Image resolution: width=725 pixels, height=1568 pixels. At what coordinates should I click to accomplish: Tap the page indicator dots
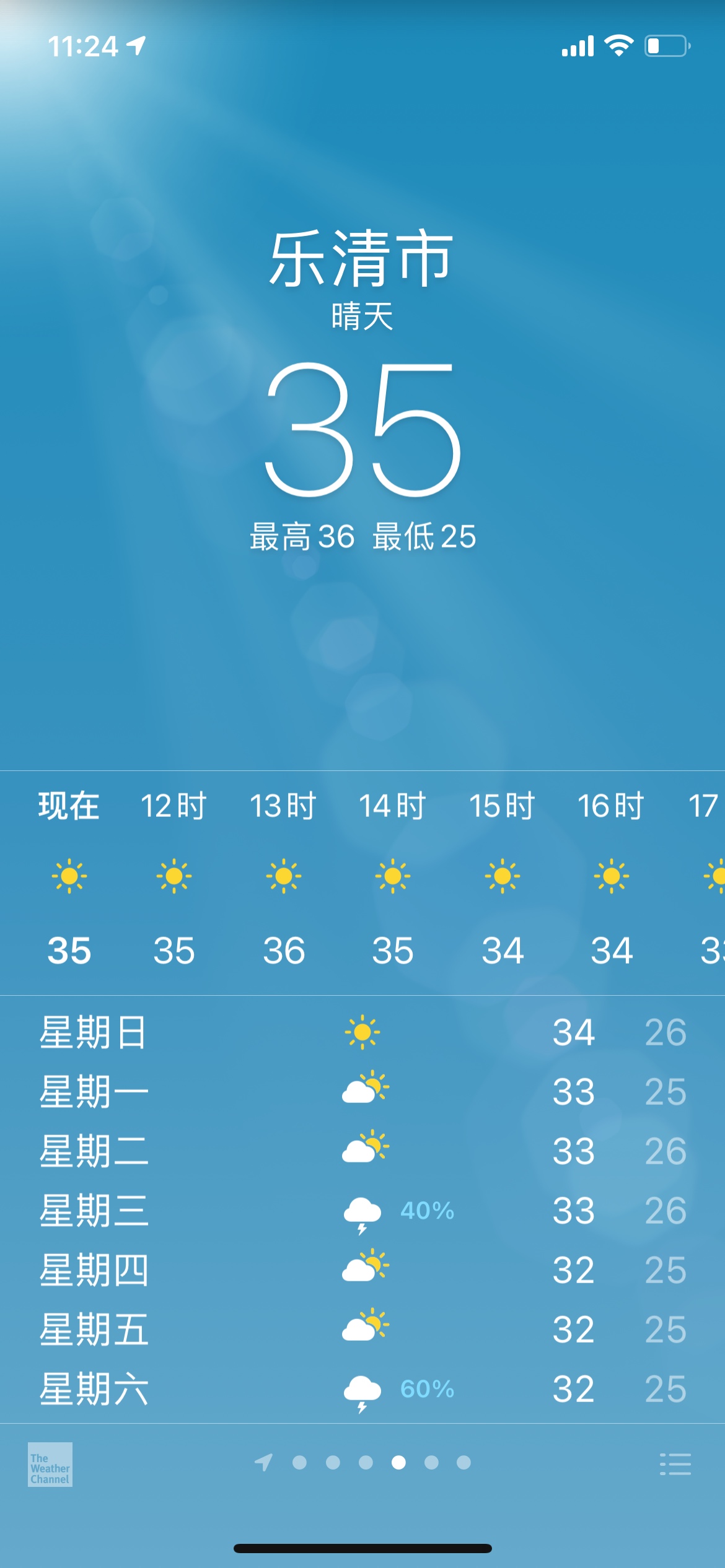(362, 1463)
